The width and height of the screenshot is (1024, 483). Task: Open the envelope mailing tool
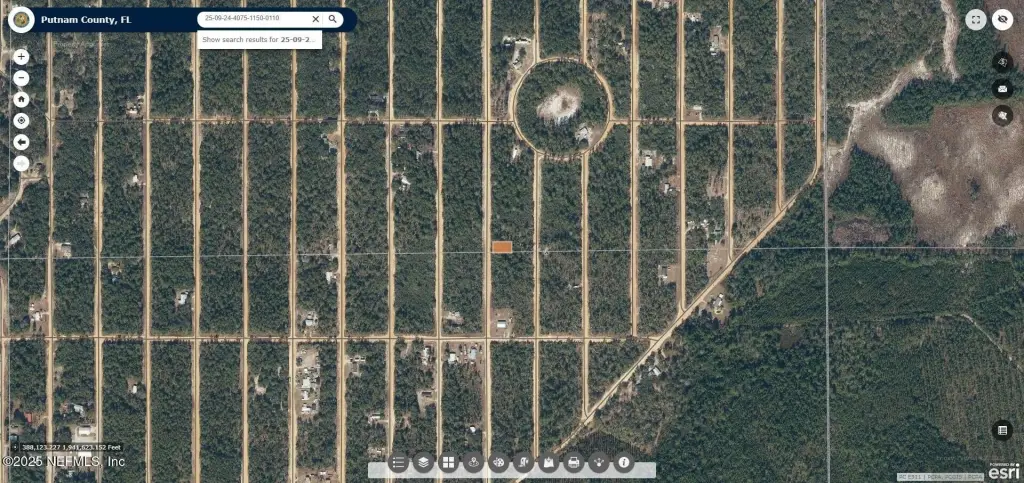[1002, 89]
